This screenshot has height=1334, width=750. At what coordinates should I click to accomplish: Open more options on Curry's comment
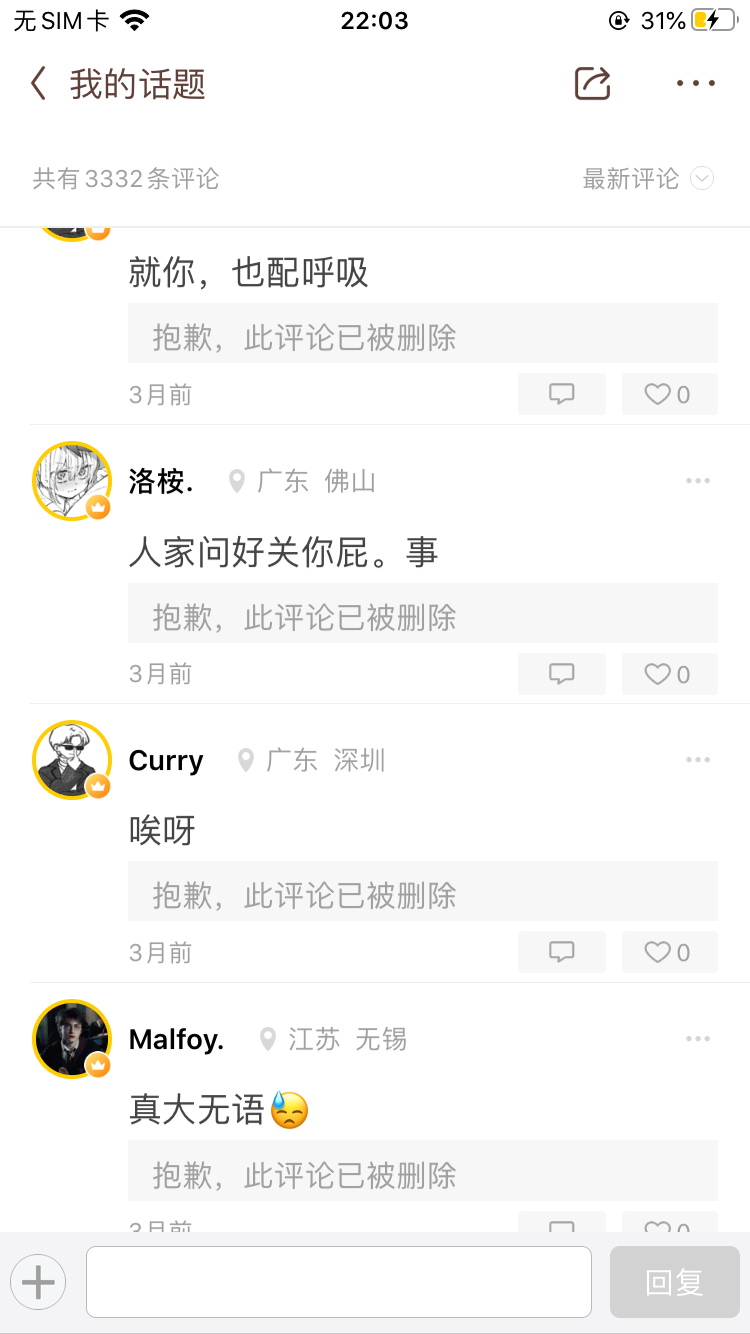pos(697,760)
